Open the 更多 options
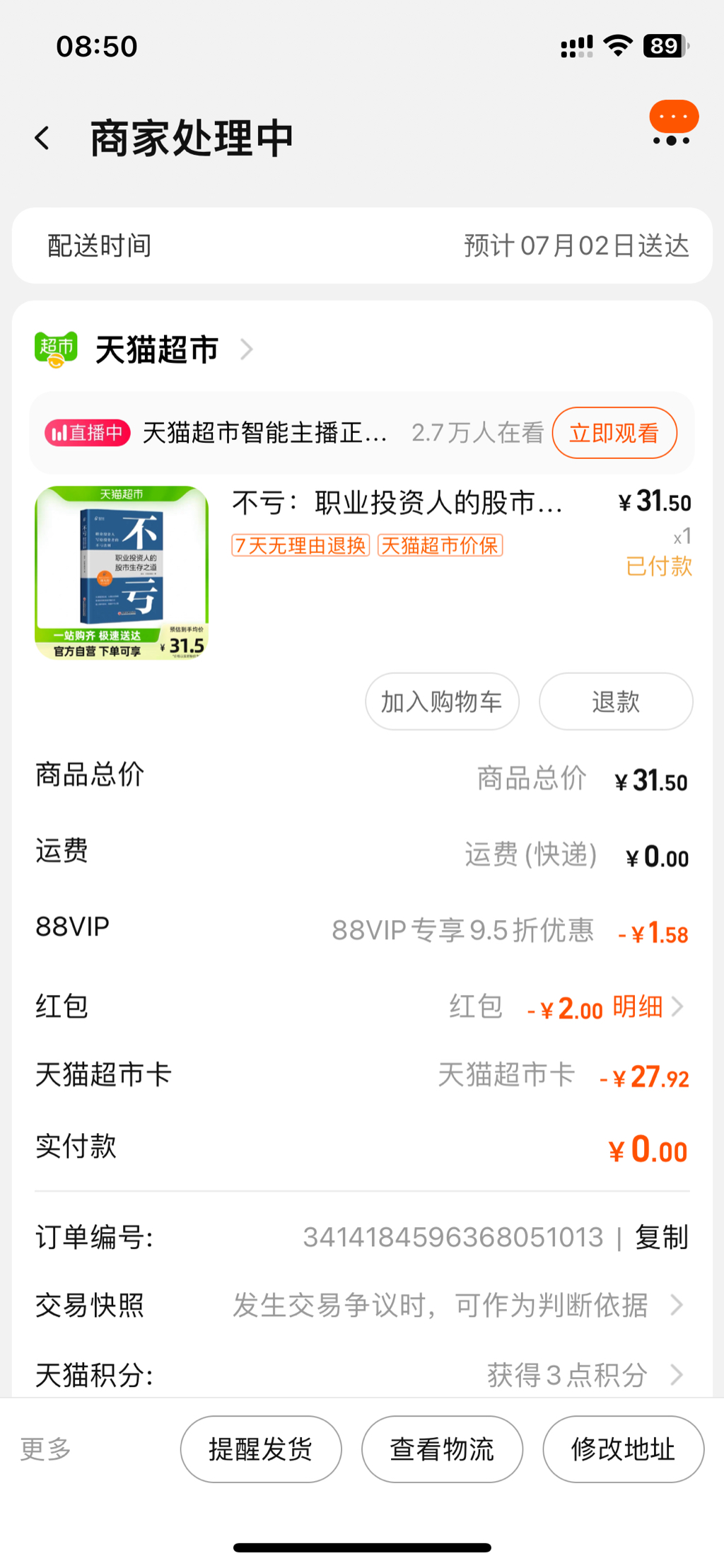The width and height of the screenshot is (724, 1568). [x=46, y=1449]
